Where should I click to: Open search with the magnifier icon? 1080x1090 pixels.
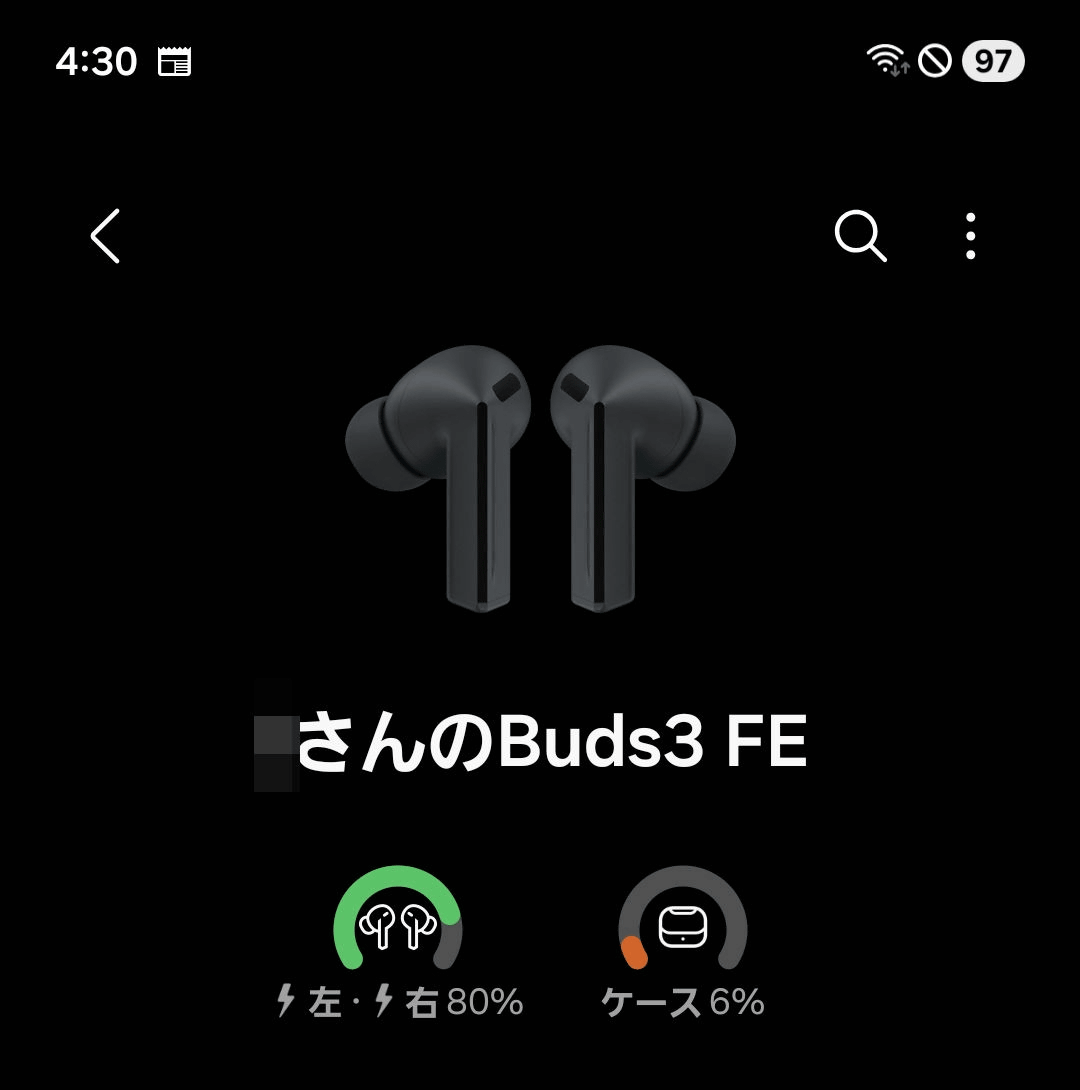[860, 236]
